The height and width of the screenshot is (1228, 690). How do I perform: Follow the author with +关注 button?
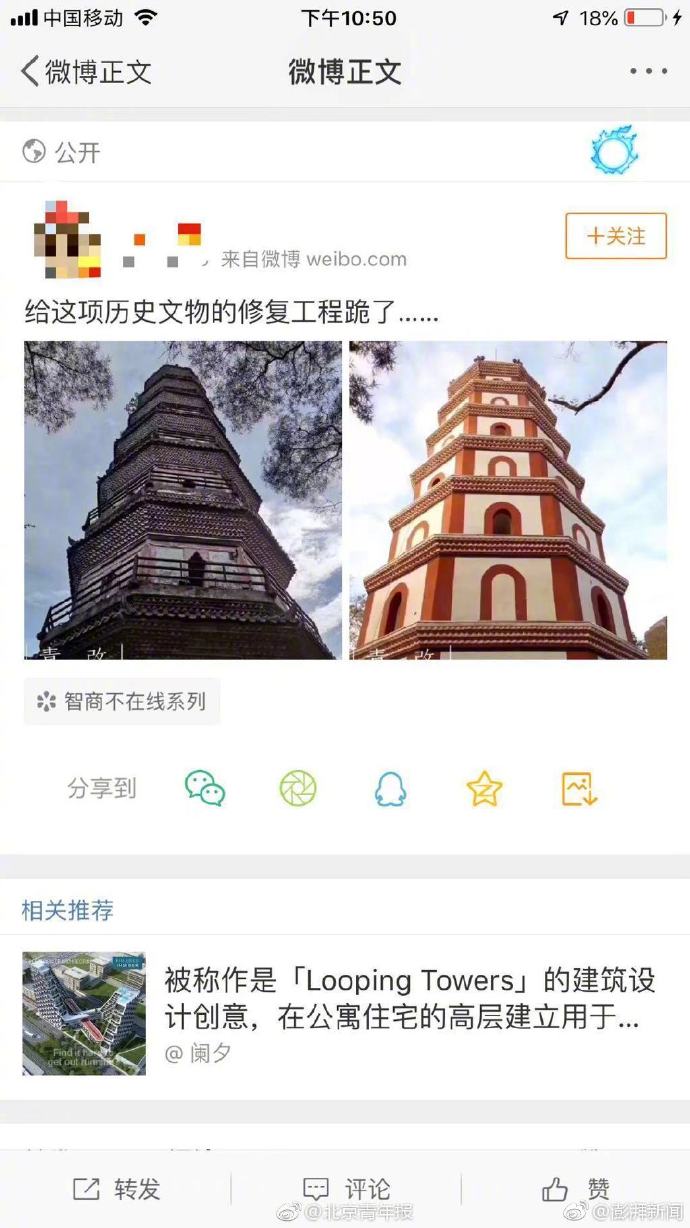pos(615,236)
